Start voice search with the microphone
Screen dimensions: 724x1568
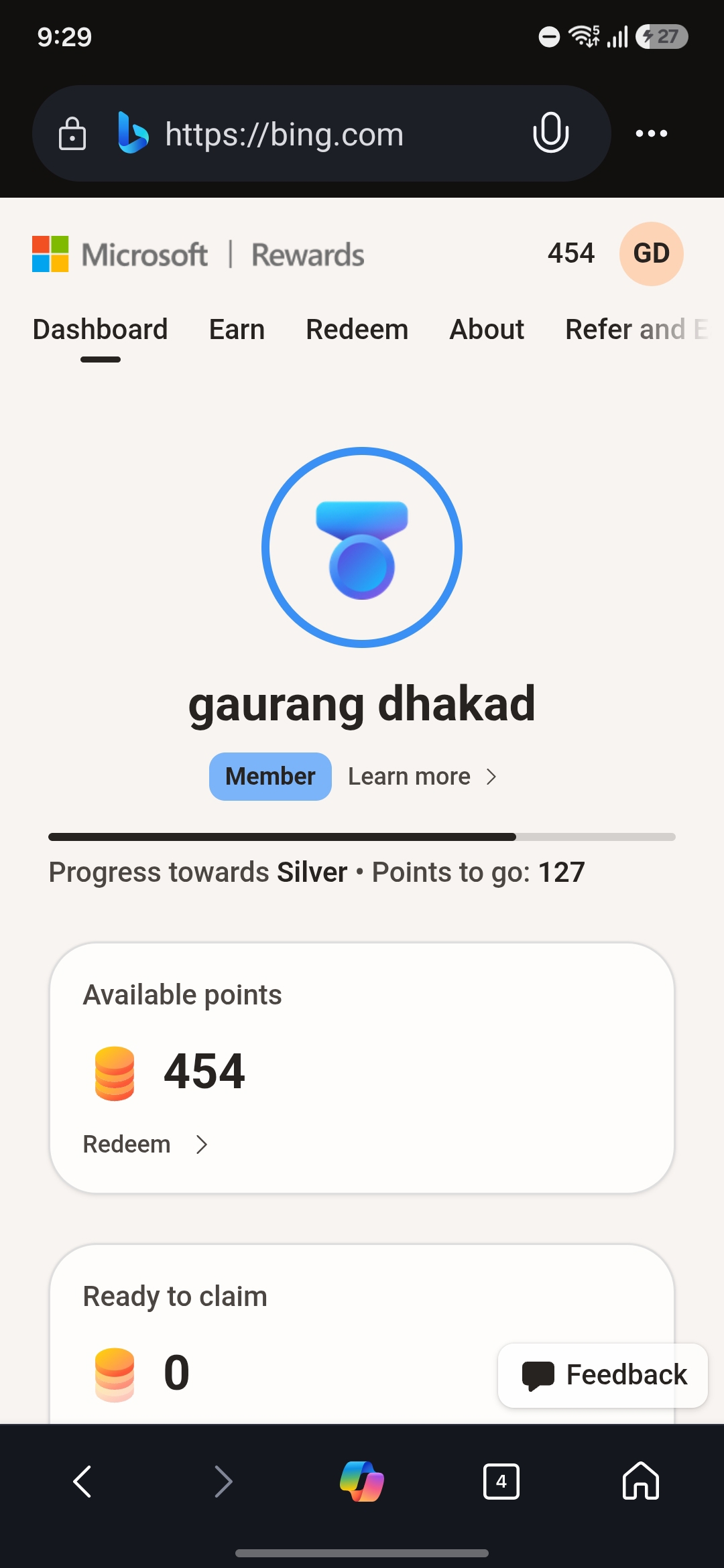(550, 133)
